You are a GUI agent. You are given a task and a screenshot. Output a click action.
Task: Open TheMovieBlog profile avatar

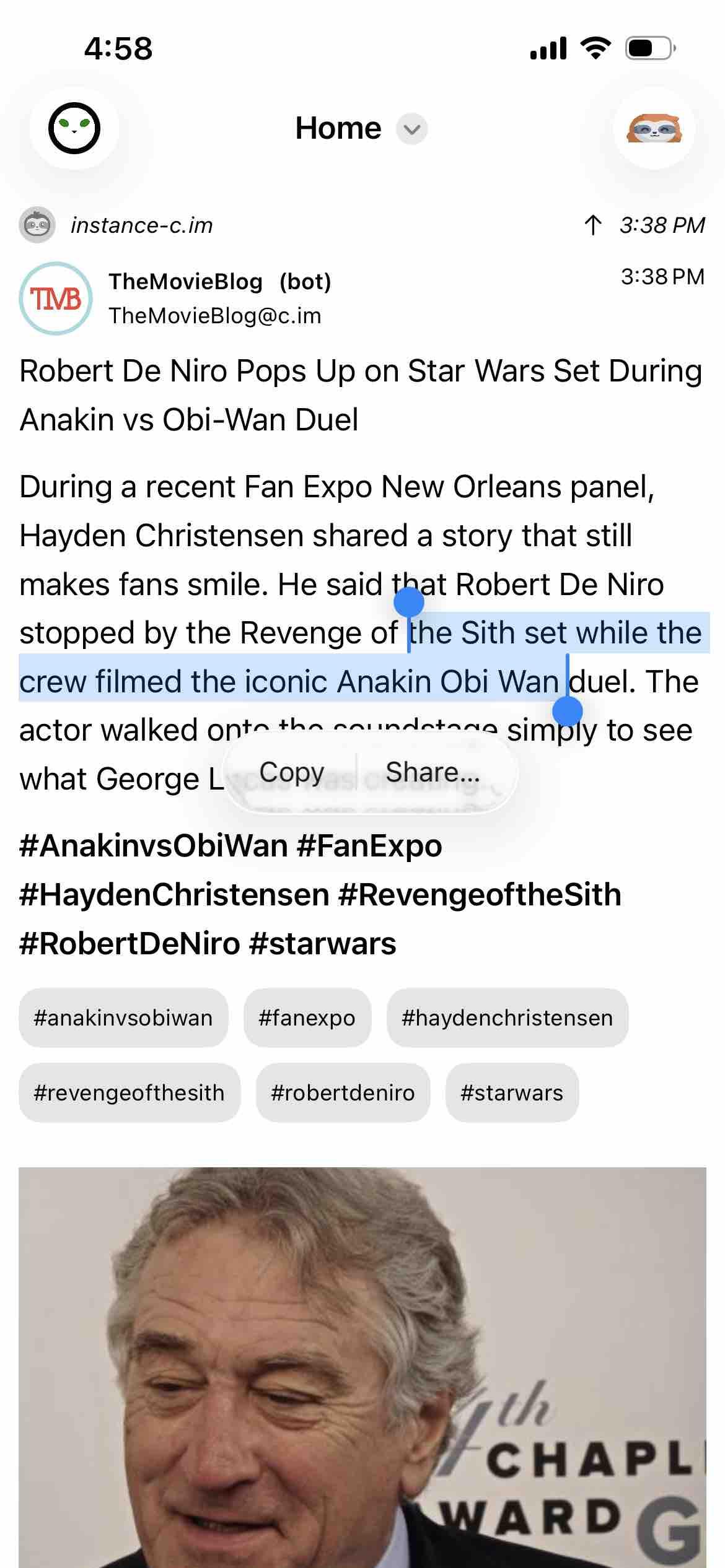[x=56, y=298]
